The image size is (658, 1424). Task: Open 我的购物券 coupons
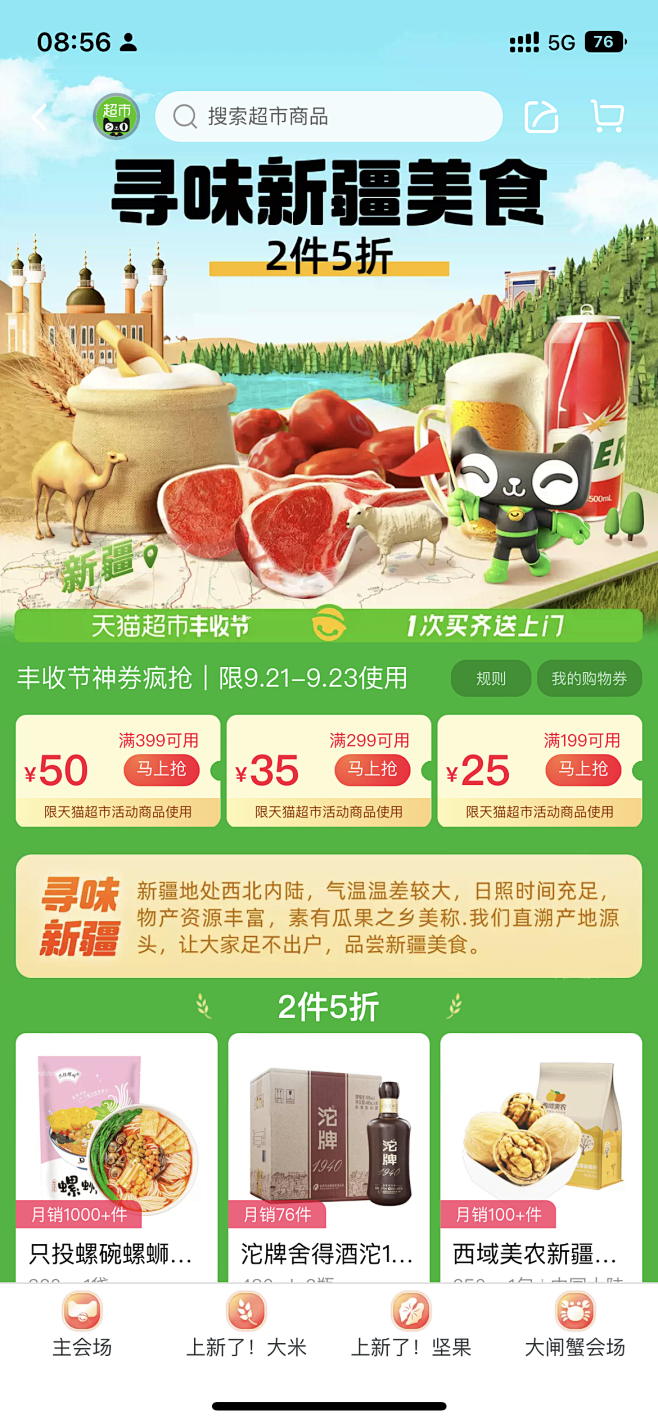coord(589,679)
